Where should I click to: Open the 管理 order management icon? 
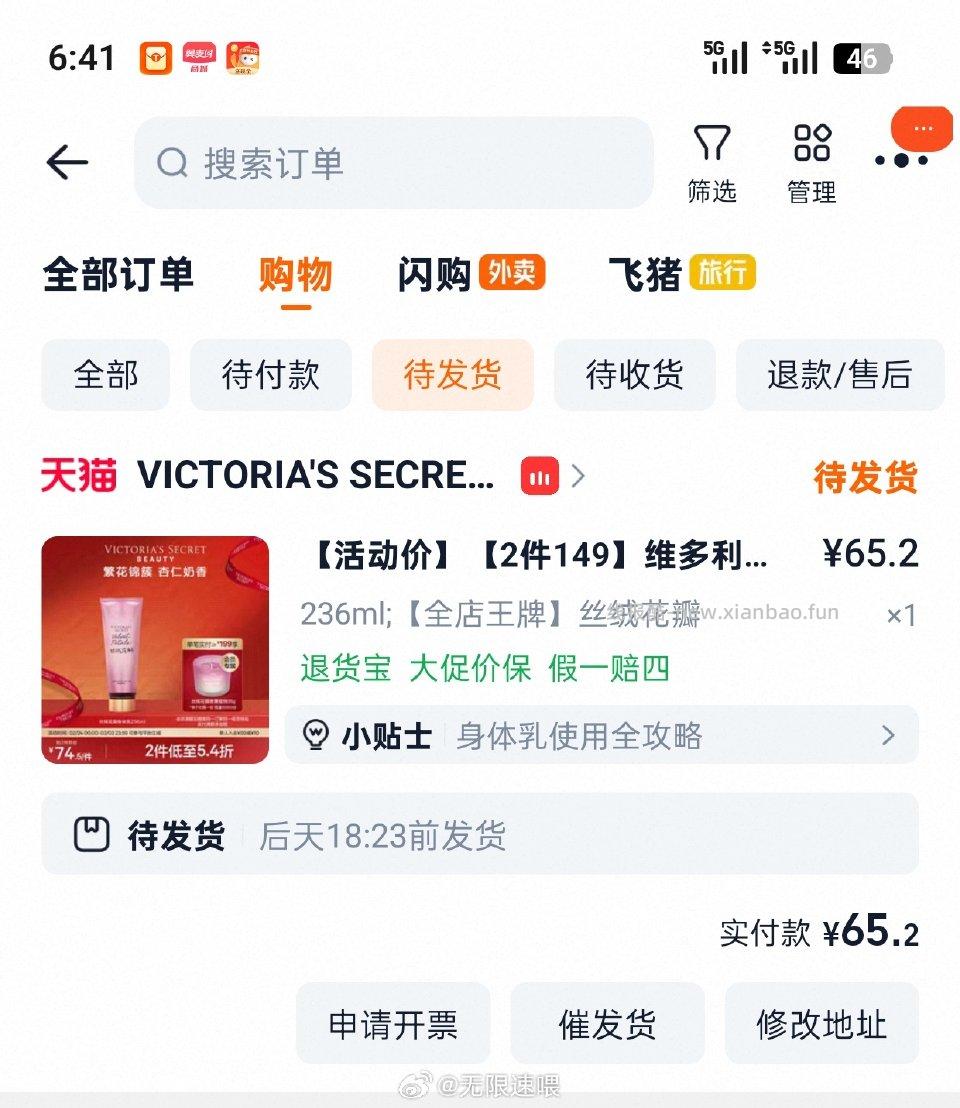coord(813,145)
